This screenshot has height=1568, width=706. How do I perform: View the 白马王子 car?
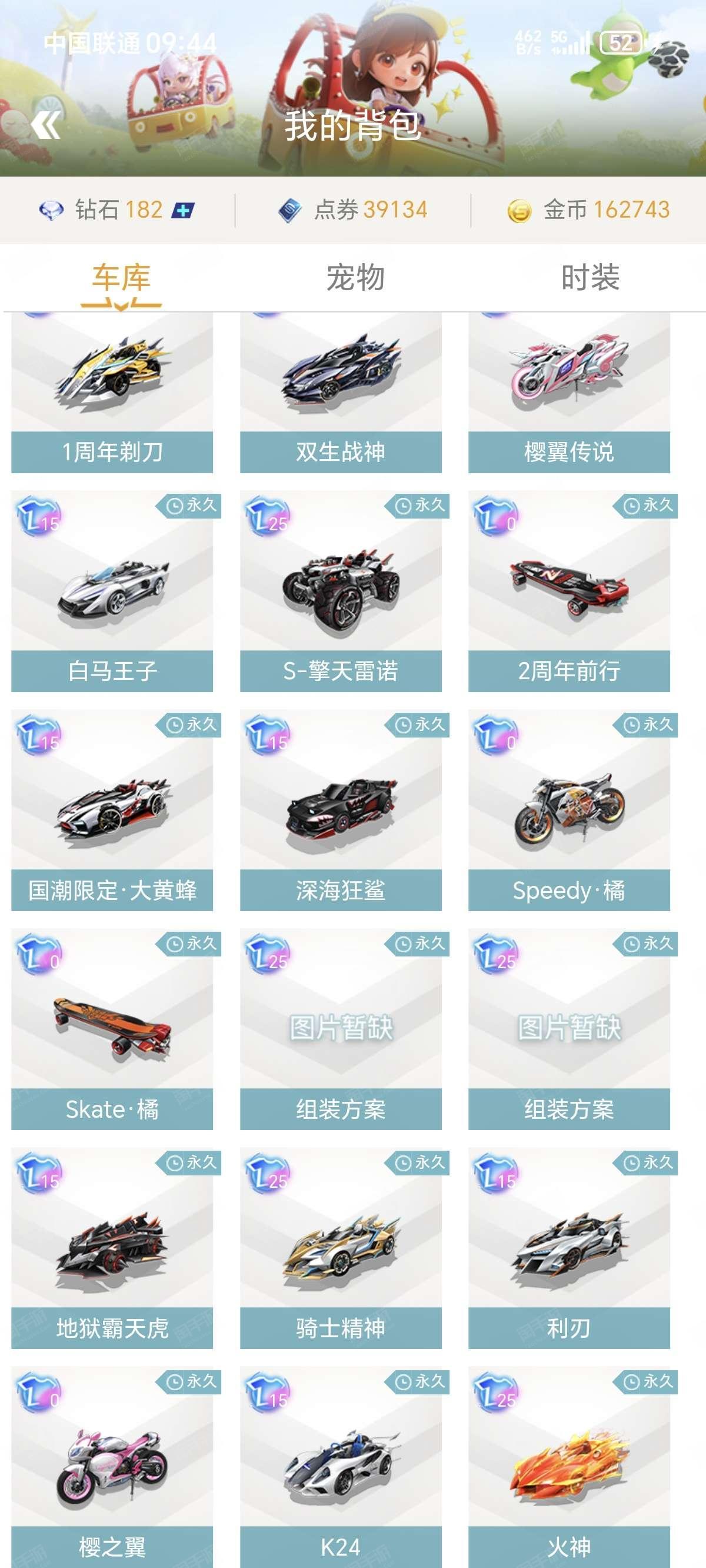(112, 592)
